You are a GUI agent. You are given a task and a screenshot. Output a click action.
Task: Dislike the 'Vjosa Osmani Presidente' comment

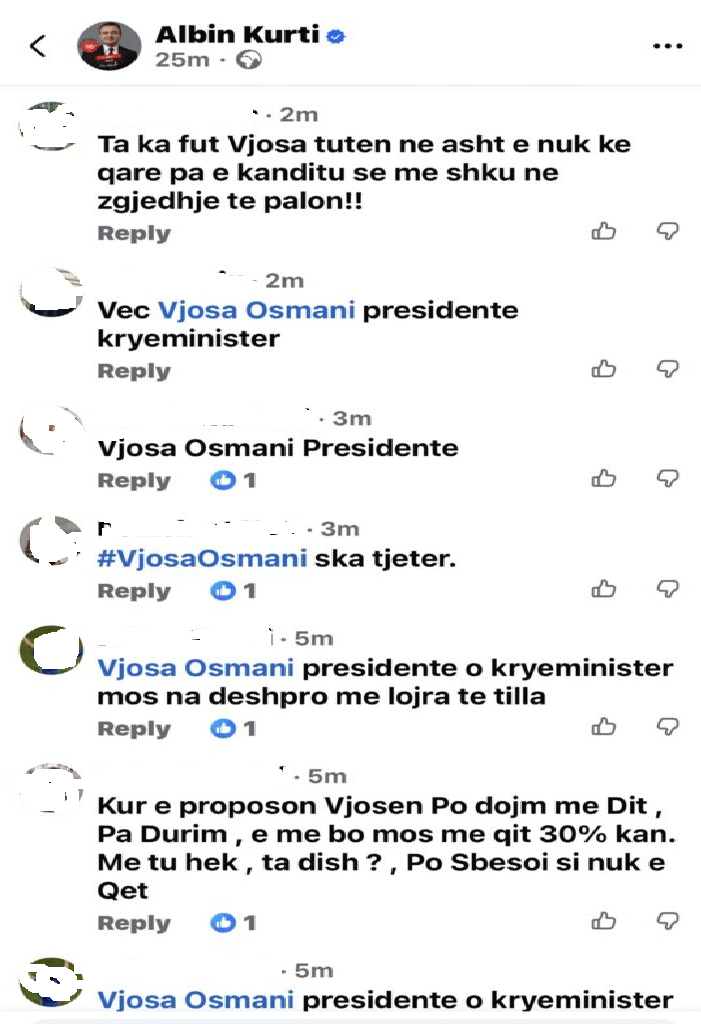point(667,479)
